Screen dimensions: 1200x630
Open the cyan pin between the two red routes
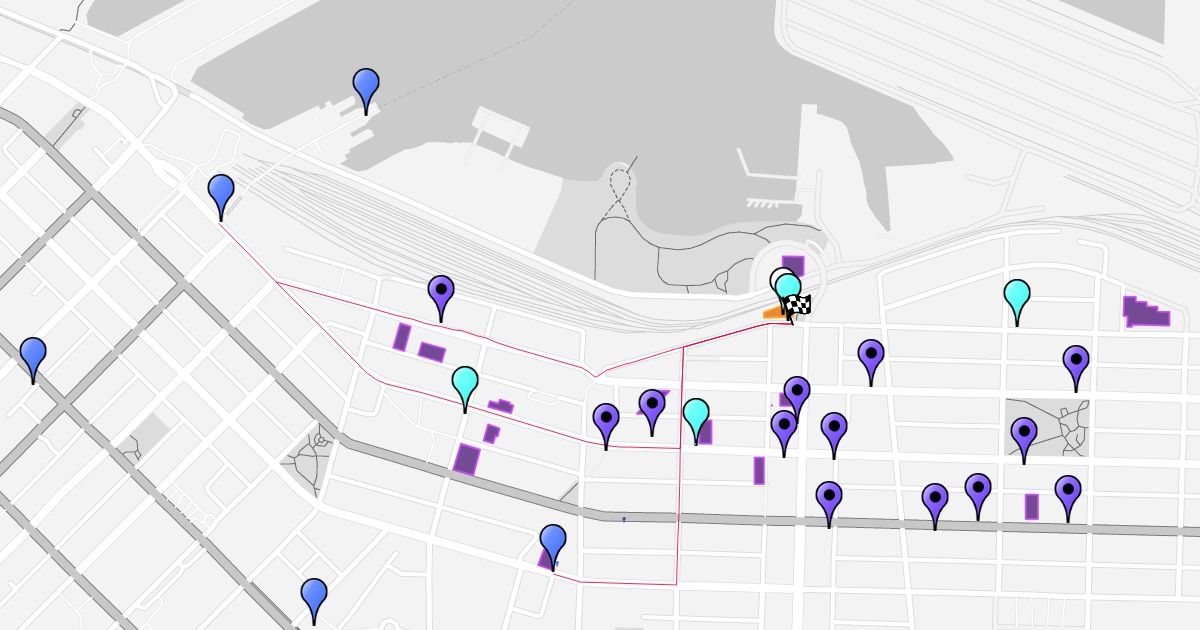pos(465,388)
